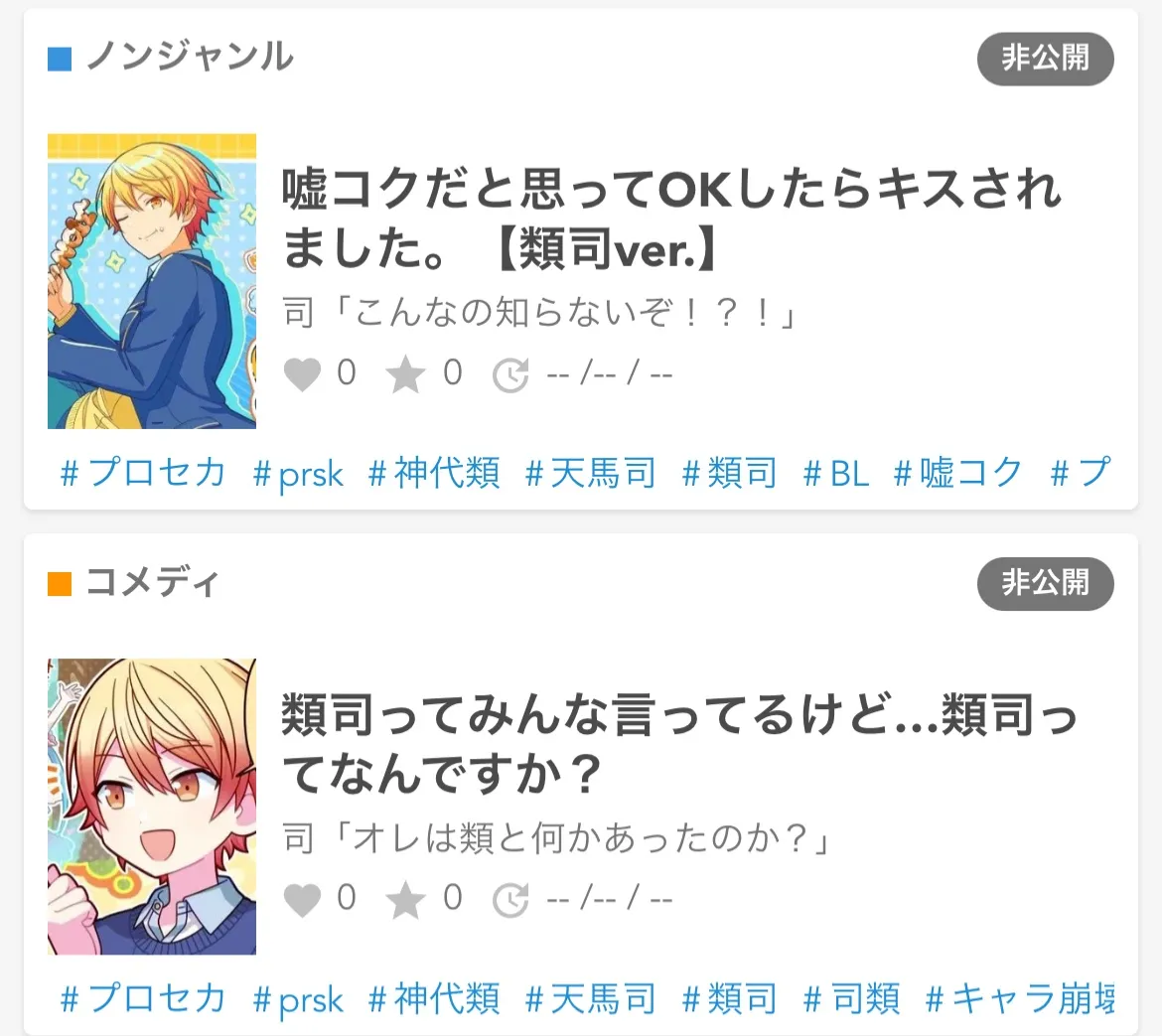1162x1036 pixels.
Task: Select the #嘘コク hashtag
Action: click(958, 473)
